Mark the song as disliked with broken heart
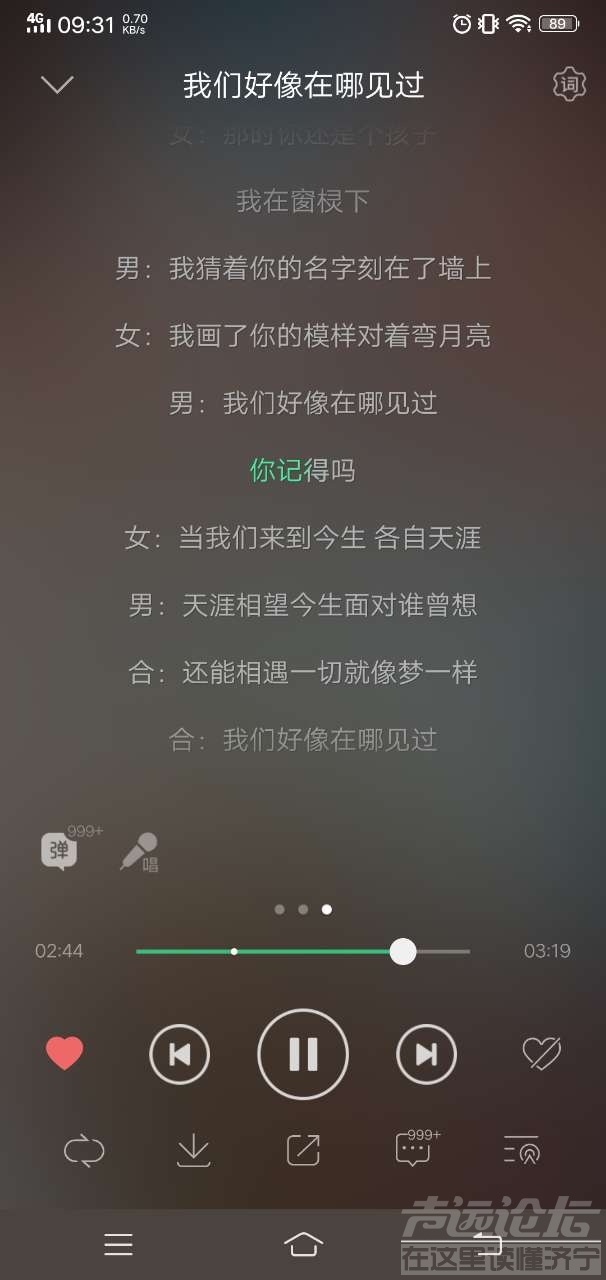 pyautogui.click(x=542, y=1053)
